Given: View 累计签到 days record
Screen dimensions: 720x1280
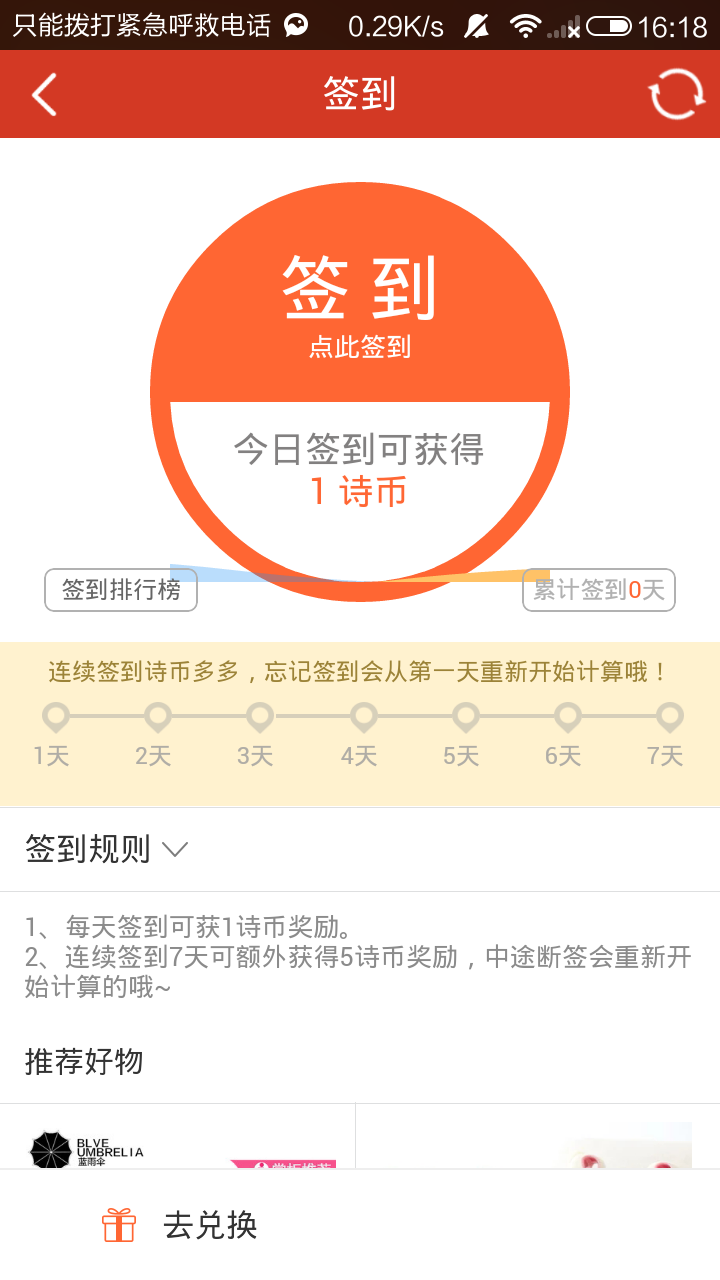Looking at the screenshot, I should (x=598, y=590).
